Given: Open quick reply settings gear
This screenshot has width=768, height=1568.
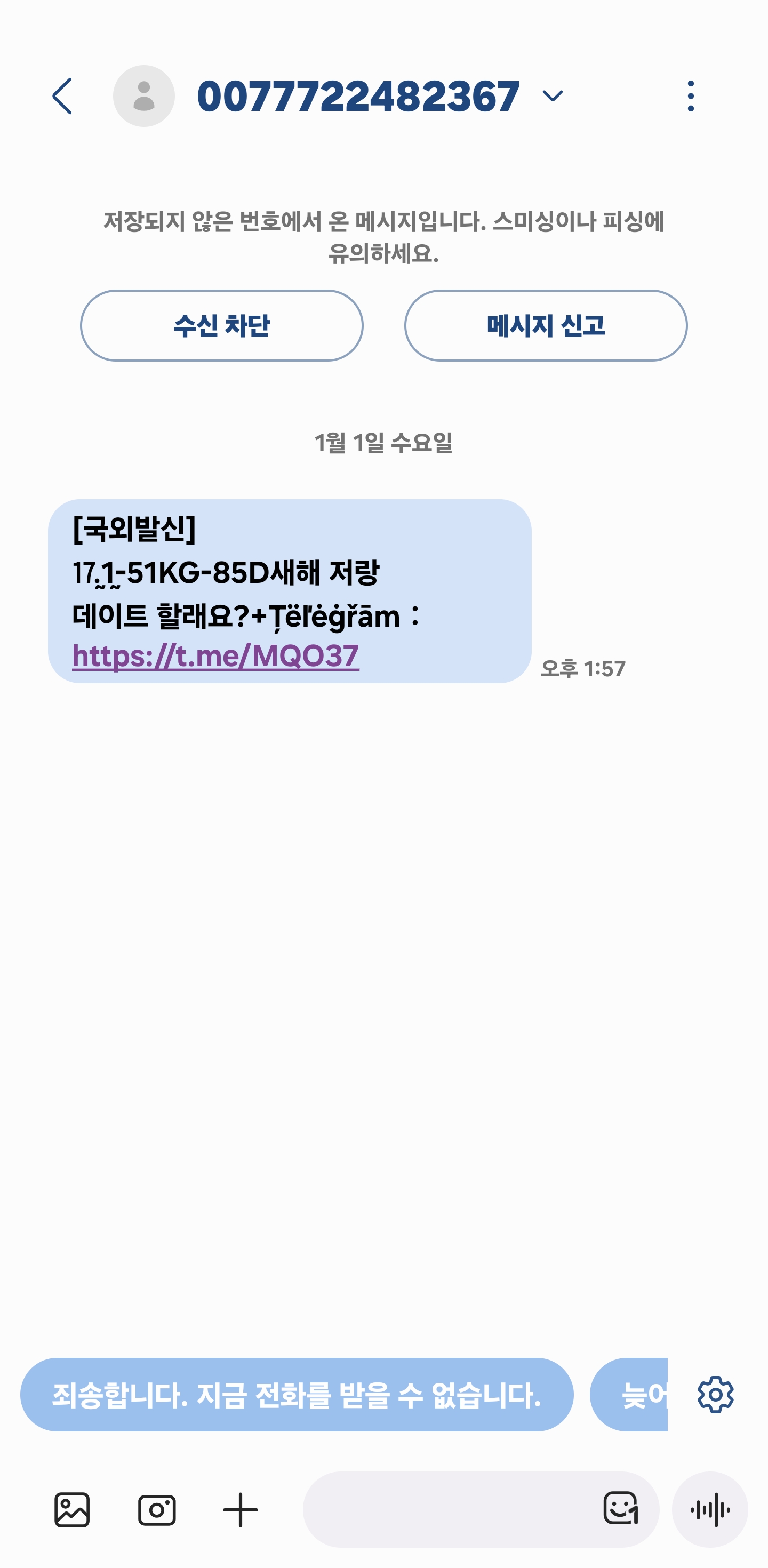Looking at the screenshot, I should (715, 1395).
